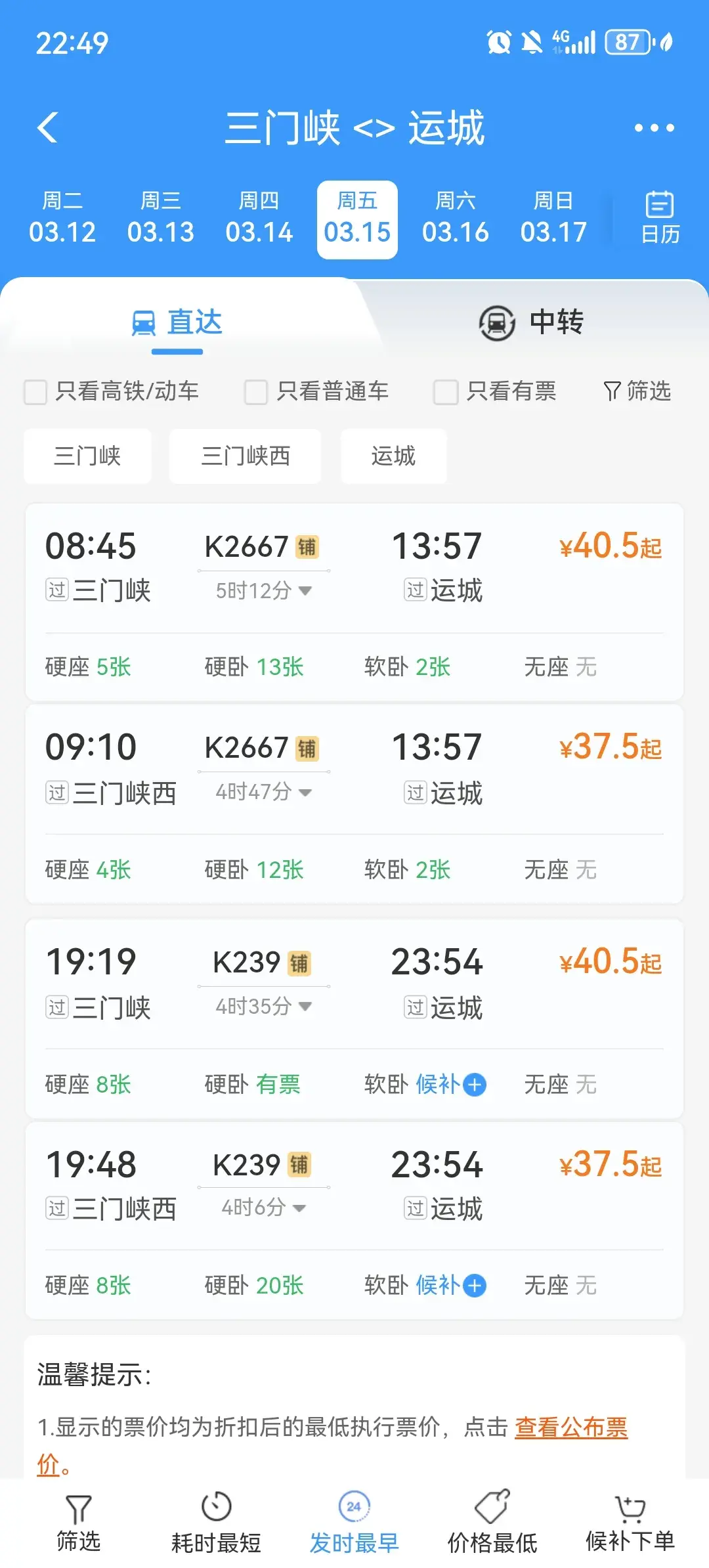
Task: Select the 三门峡西 station chip
Action: point(245,456)
